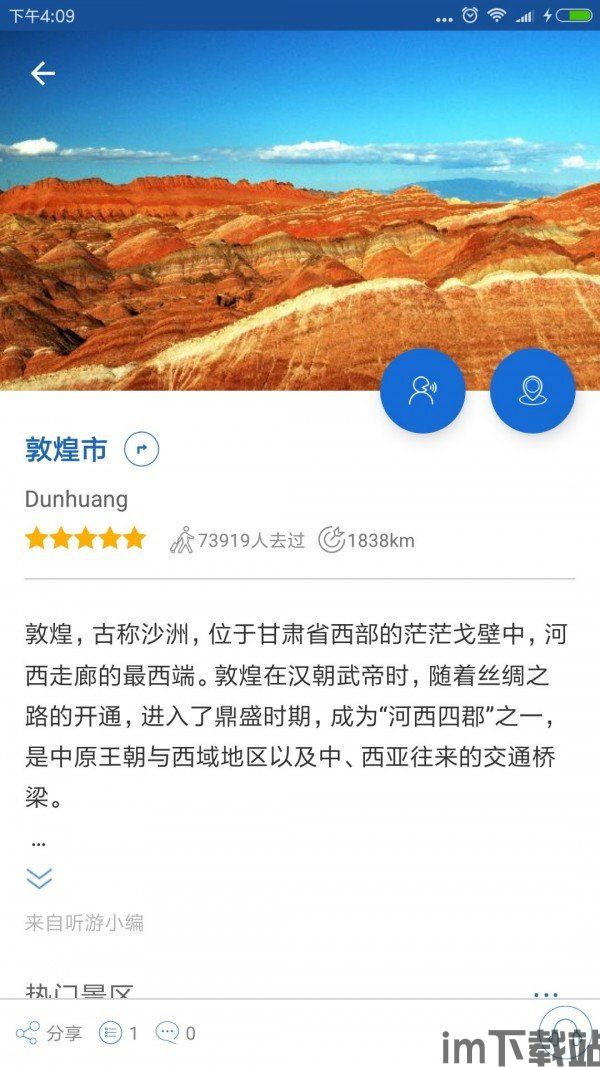Expand the full Dunhuang description
The image size is (600, 1067).
[x=39, y=878]
